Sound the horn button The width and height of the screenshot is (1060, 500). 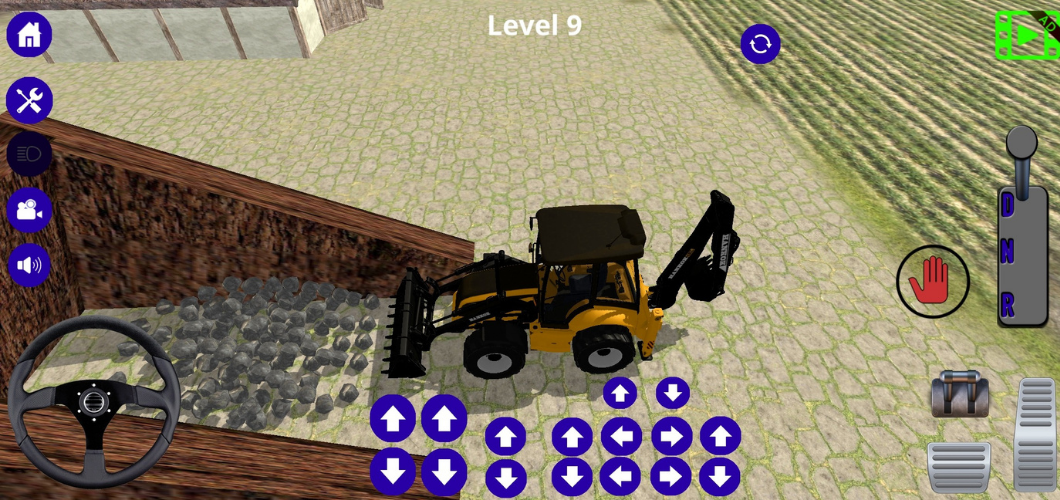coord(960,395)
